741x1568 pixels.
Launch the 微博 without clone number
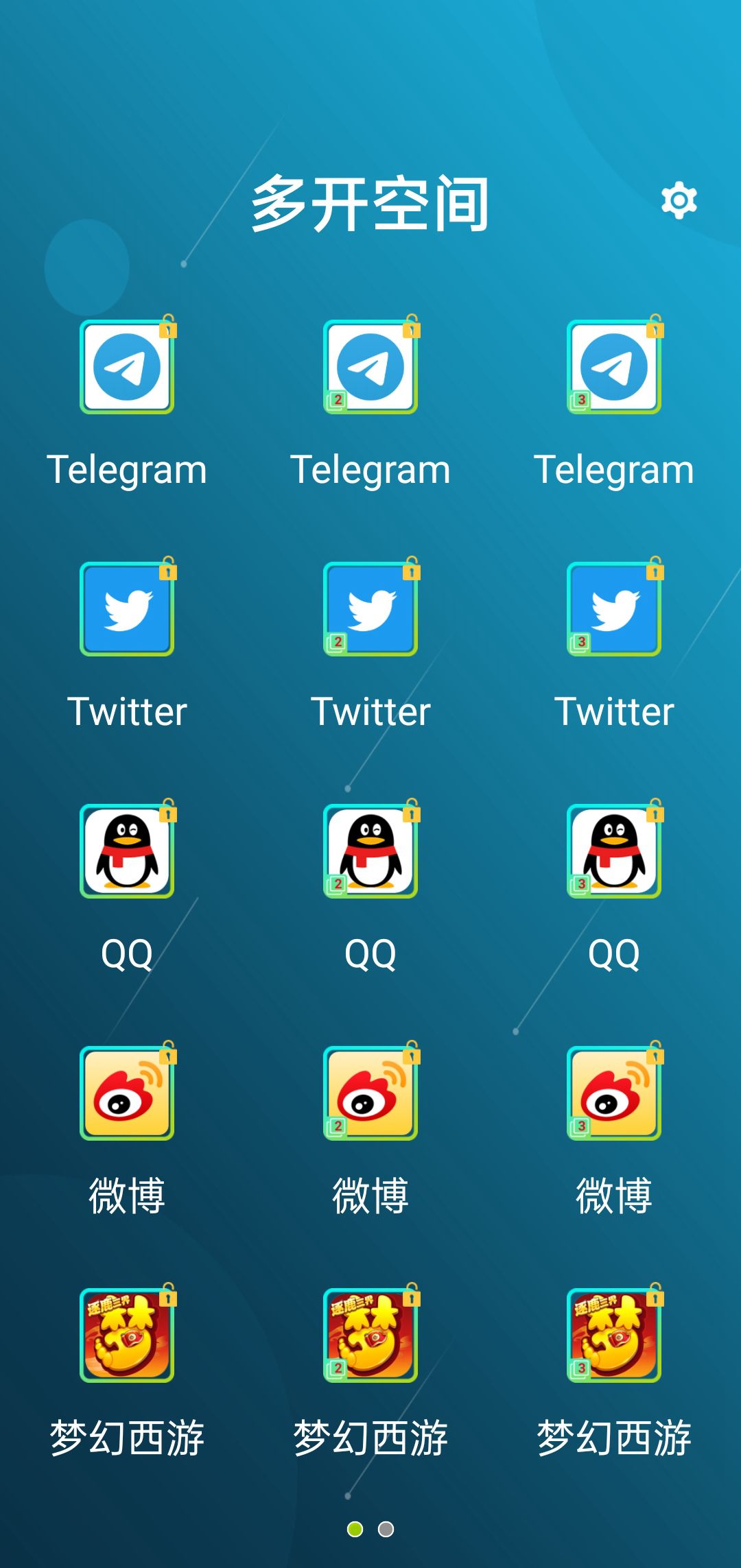pos(127,1094)
